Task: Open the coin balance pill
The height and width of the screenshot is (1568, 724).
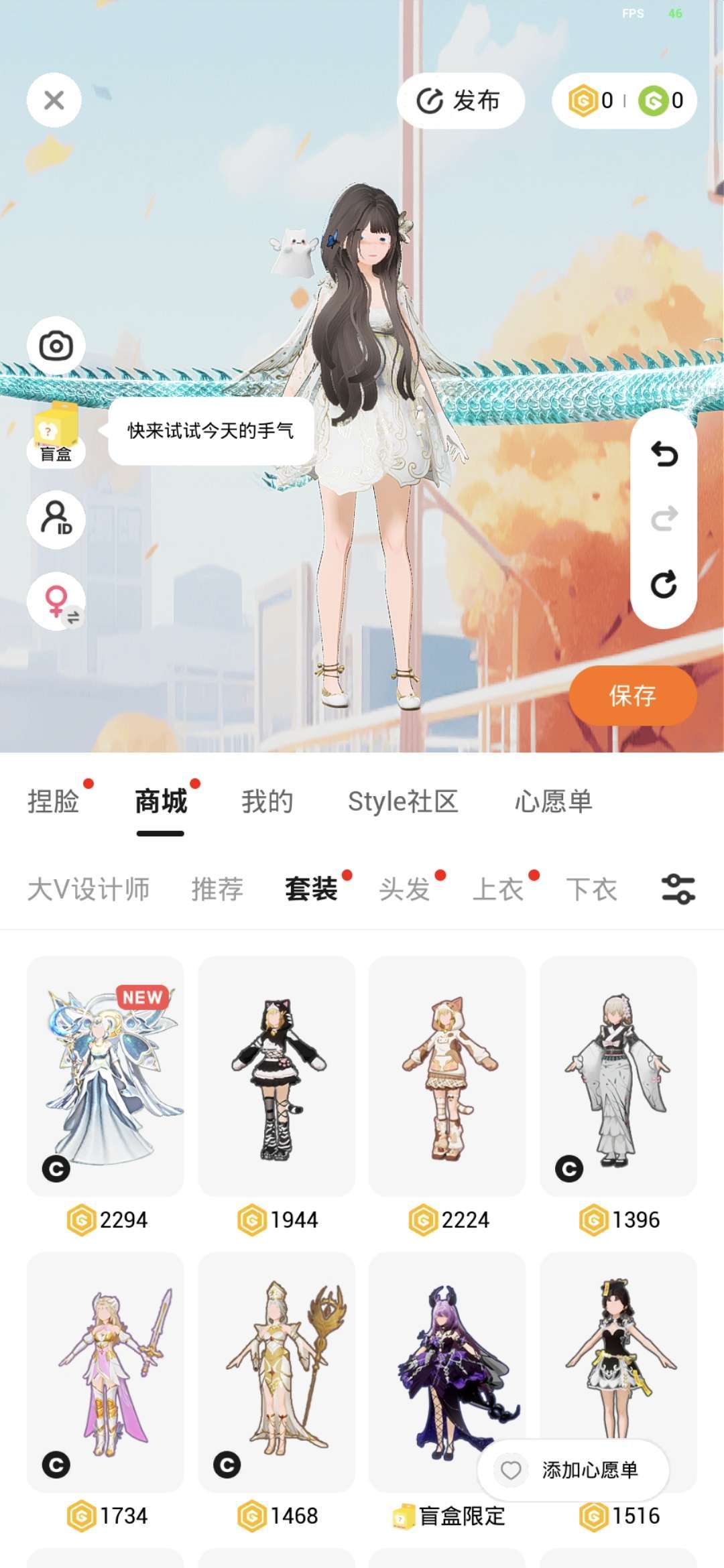Action: (x=624, y=101)
